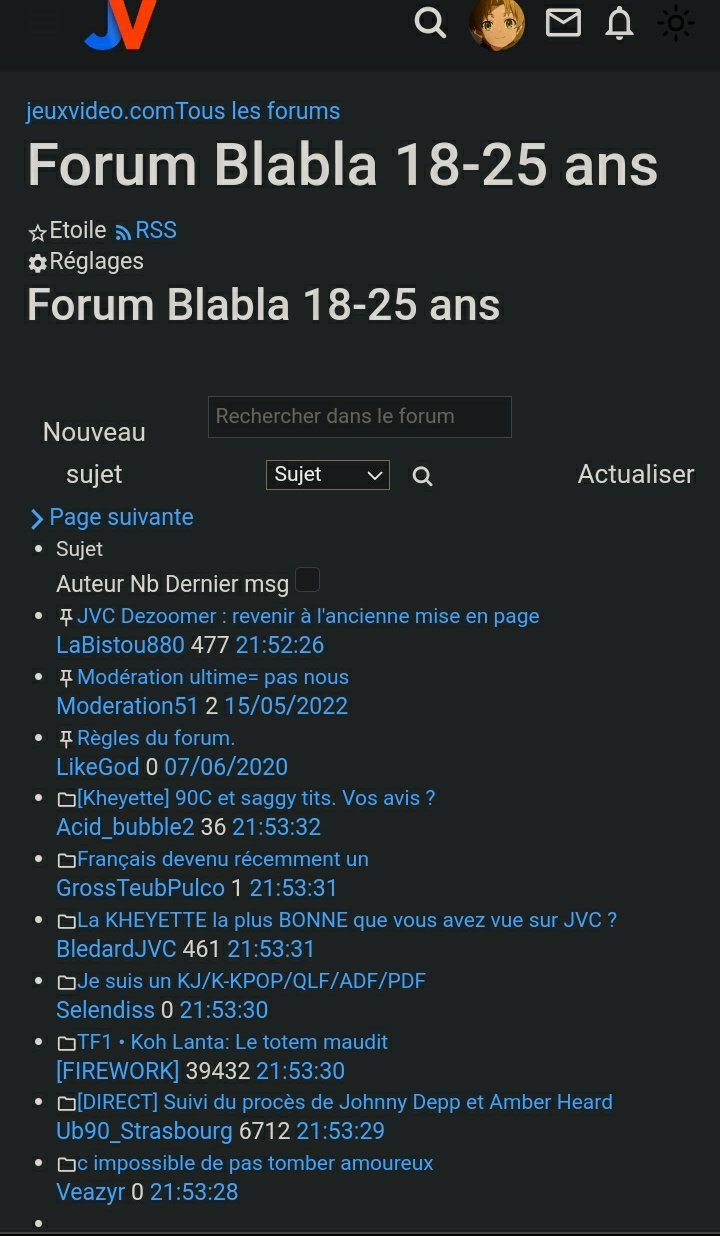Screen dimensions: 720x1236
Task: Tick the checkbox next to Dernier msg
Action: coord(308,580)
